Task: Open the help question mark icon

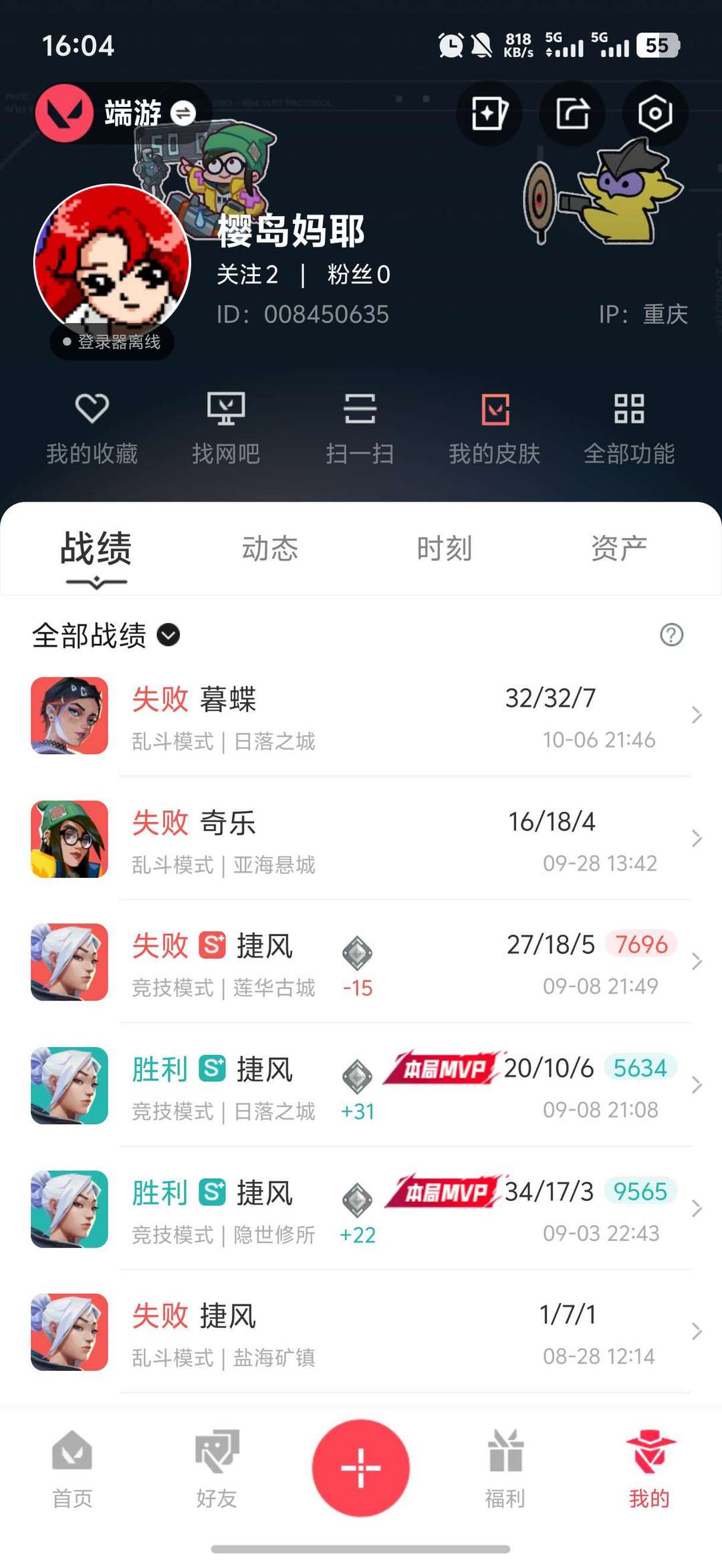Action: 671,635
